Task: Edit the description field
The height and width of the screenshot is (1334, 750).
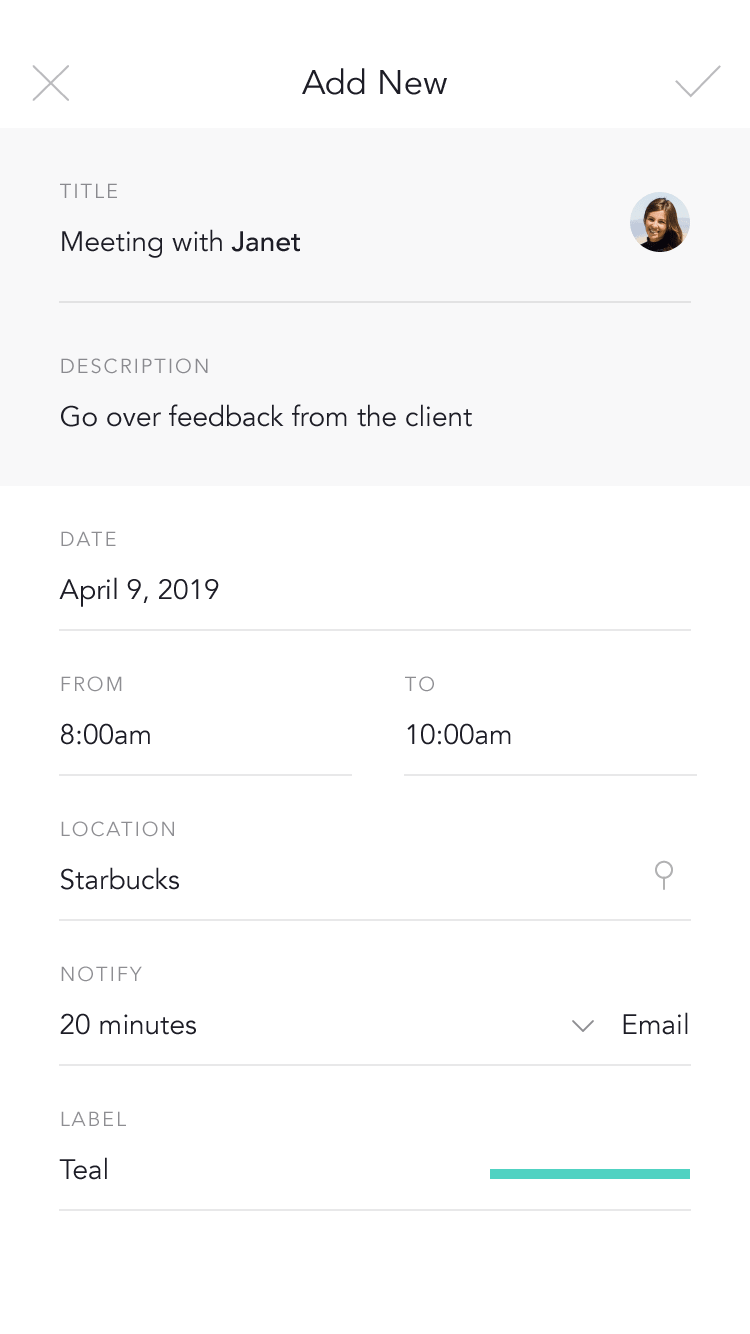Action: click(x=266, y=416)
